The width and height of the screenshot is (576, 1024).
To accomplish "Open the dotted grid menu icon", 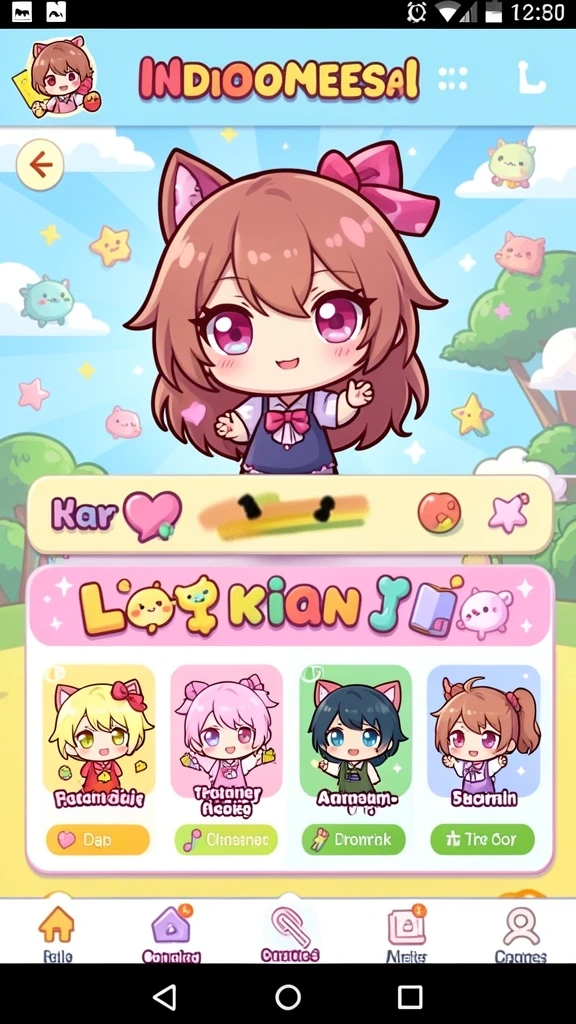I will 453,78.
